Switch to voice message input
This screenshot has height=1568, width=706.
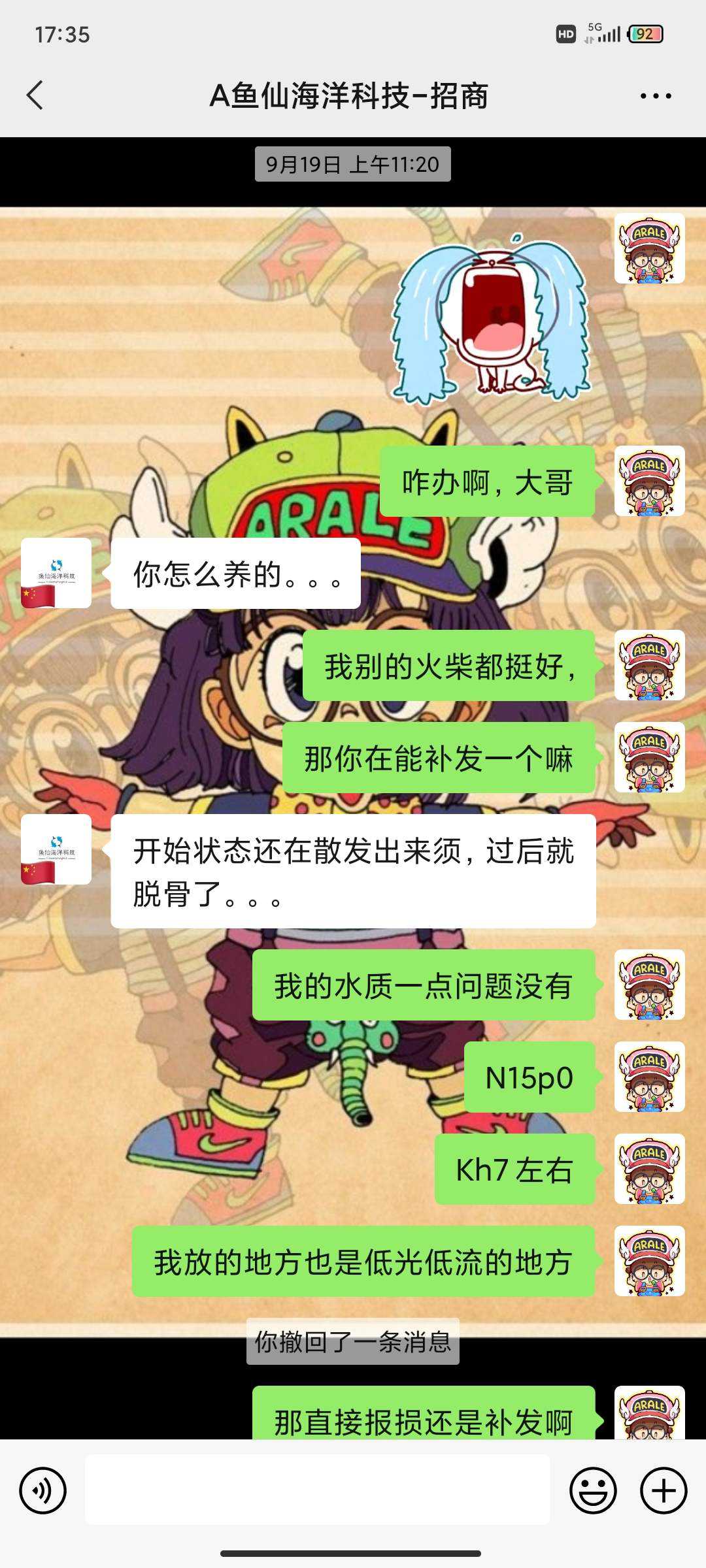(43, 1490)
